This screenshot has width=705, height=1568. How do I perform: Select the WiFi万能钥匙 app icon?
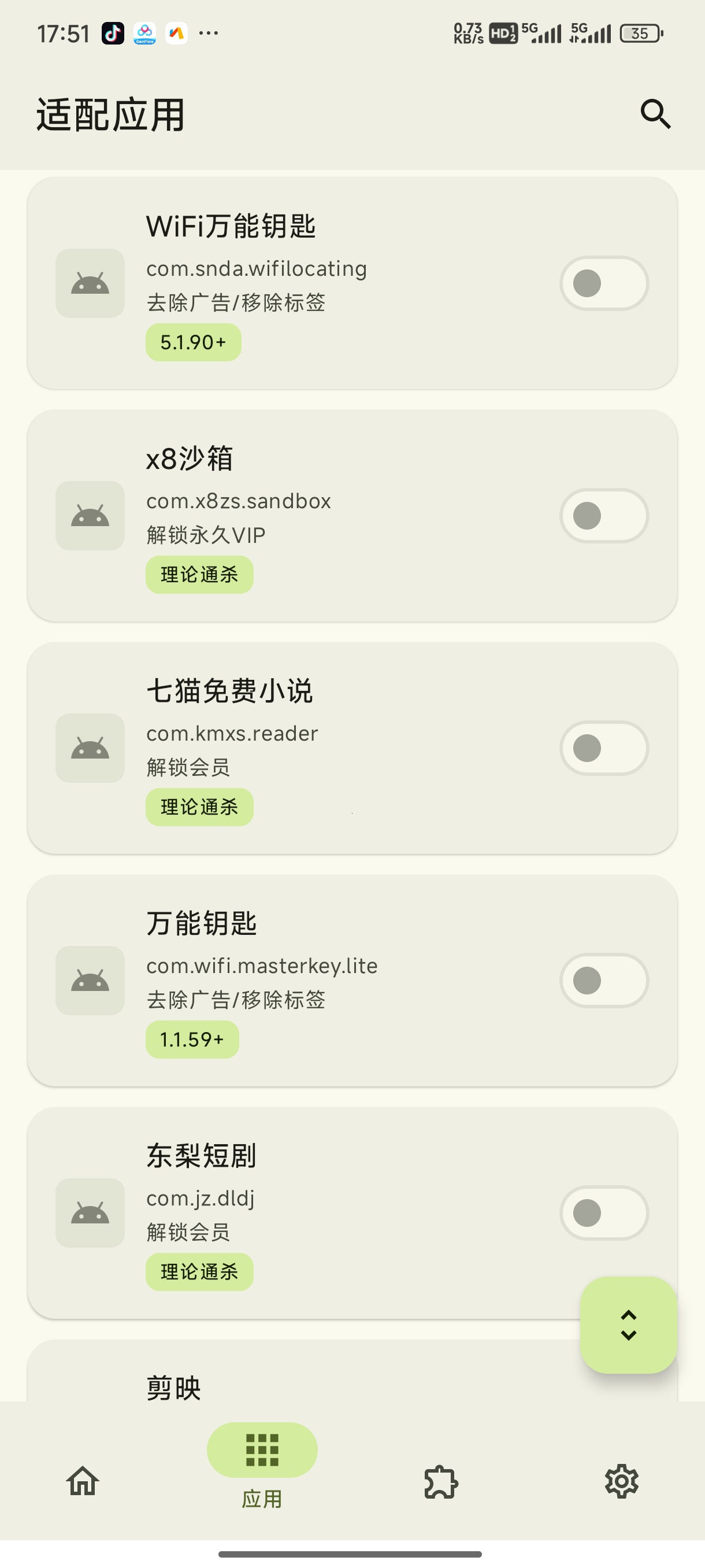90,284
